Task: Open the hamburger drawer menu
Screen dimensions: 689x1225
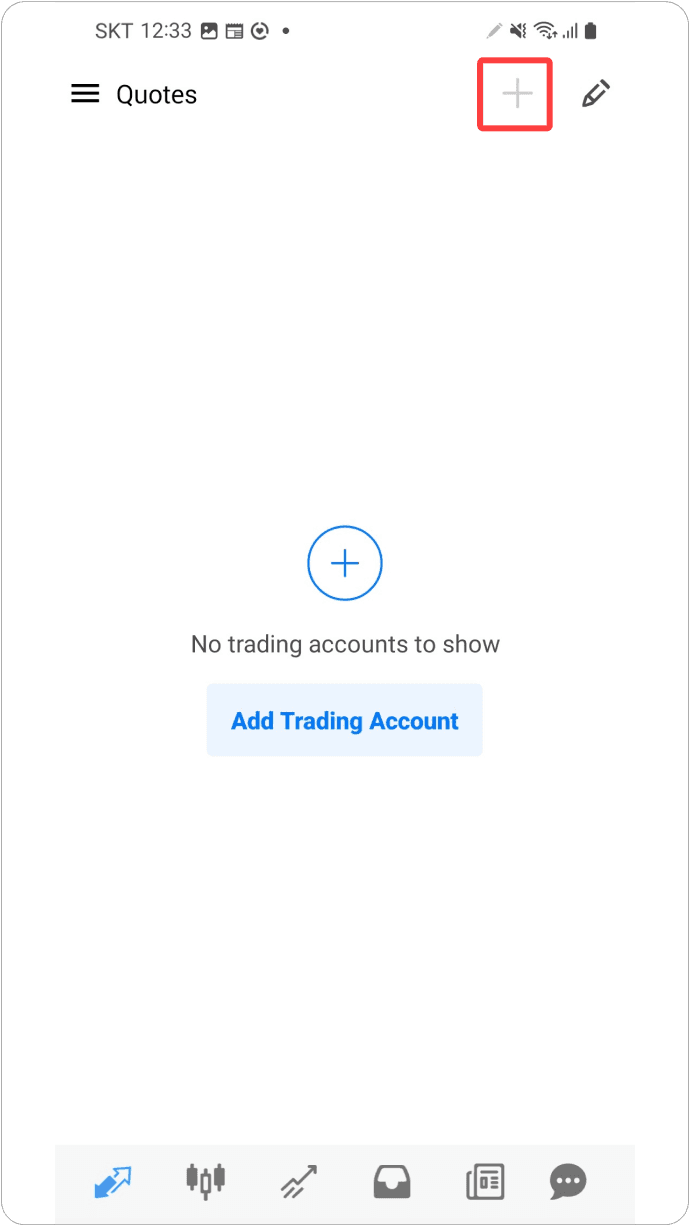Action: click(85, 94)
